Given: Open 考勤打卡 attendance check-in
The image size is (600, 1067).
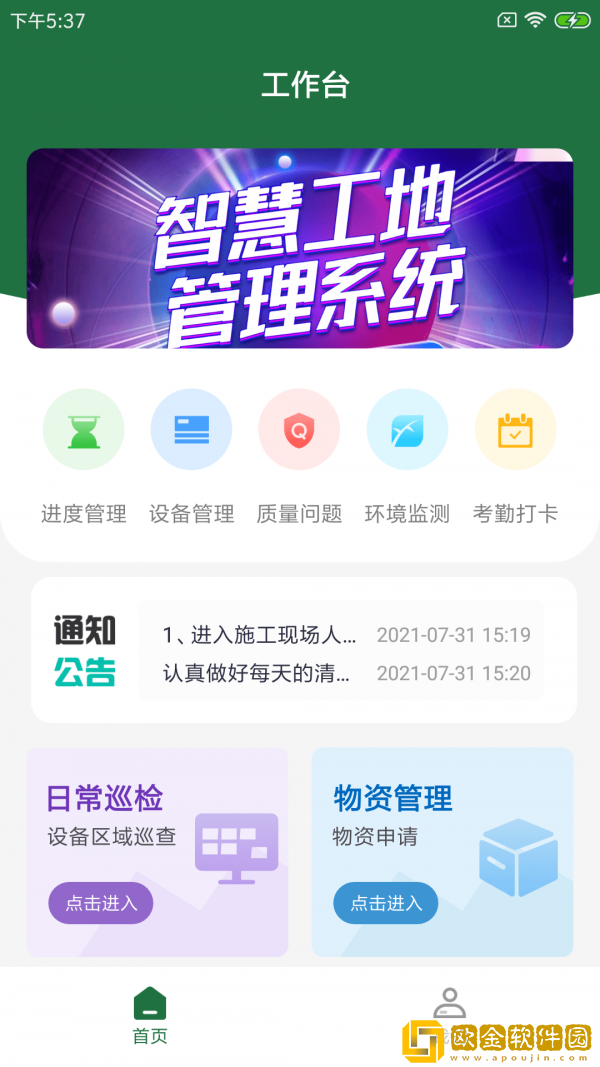Looking at the screenshot, I should (515, 431).
